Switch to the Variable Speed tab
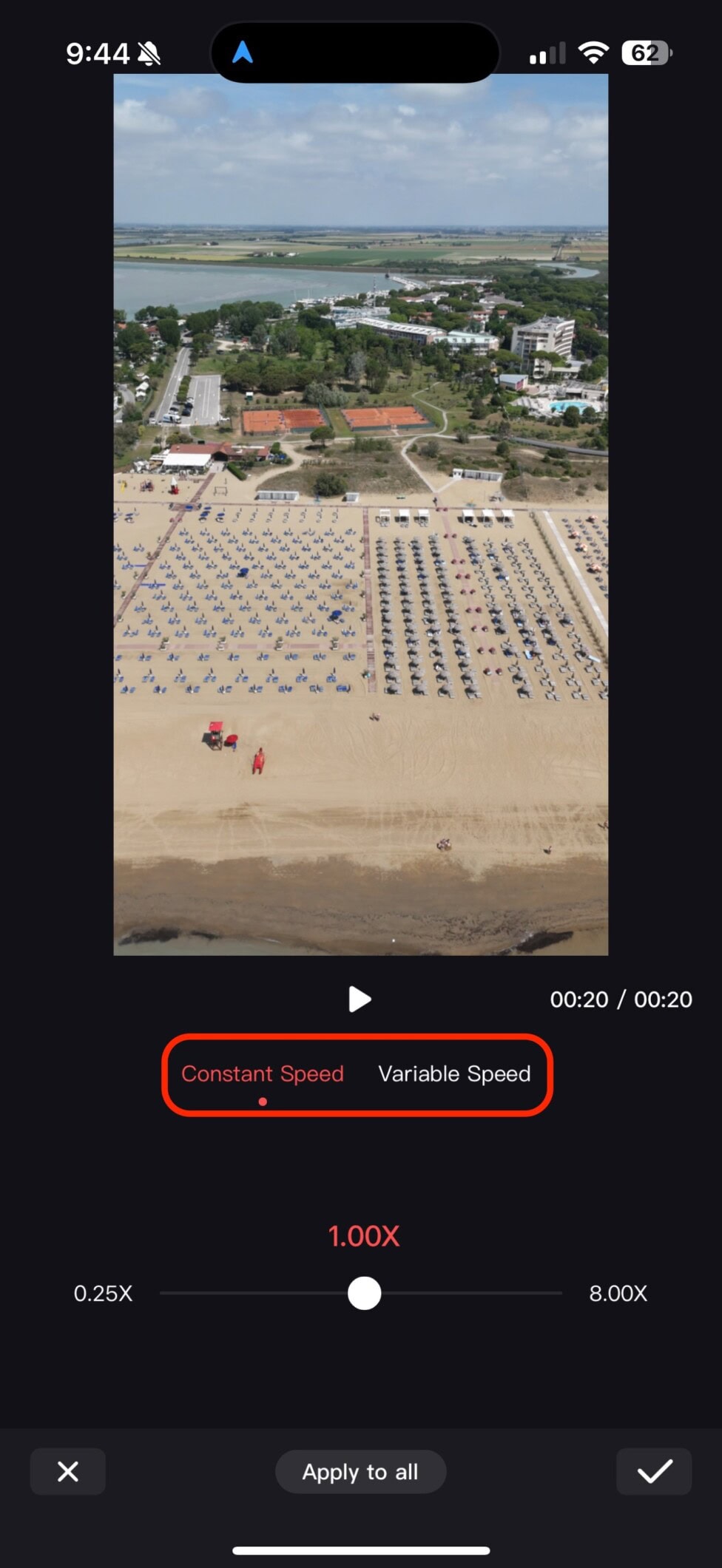The width and height of the screenshot is (722, 1568). point(454,1073)
